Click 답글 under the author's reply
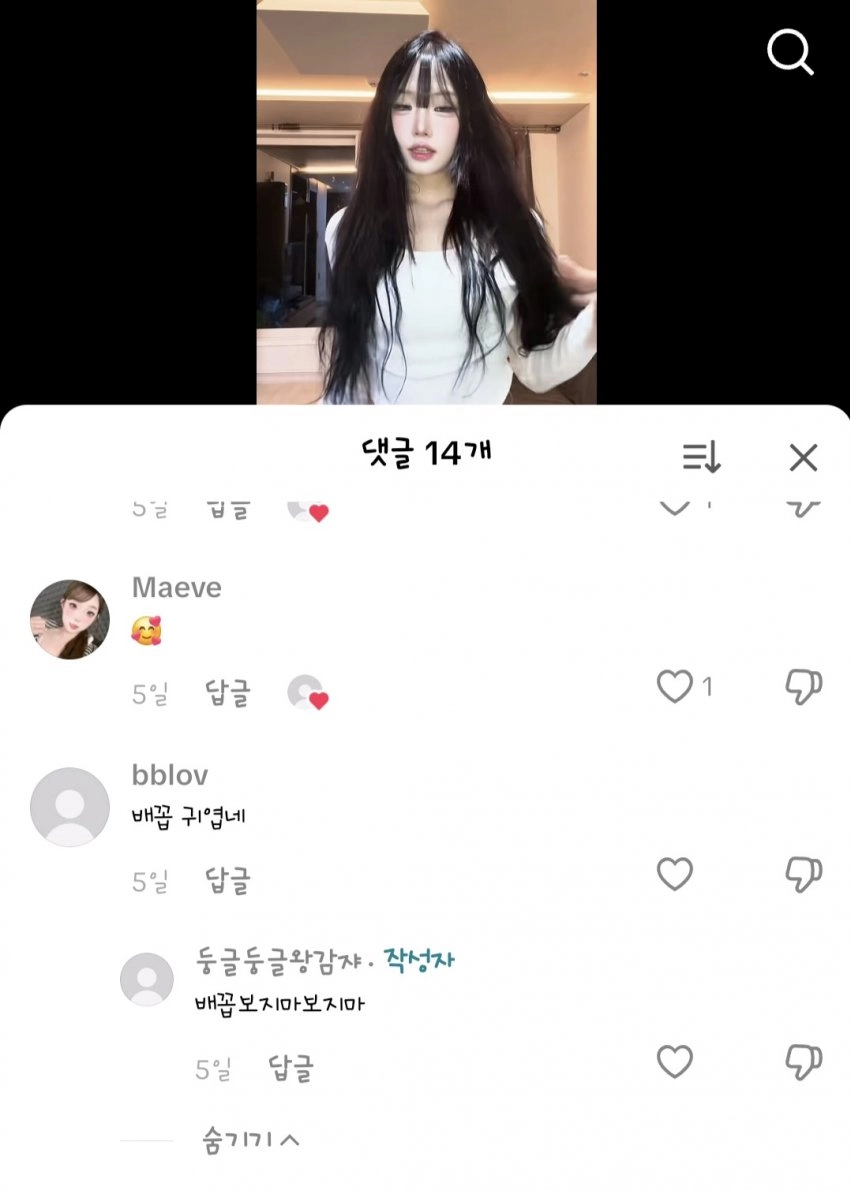Screen dimensions: 850x1190 [x=292, y=1067]
